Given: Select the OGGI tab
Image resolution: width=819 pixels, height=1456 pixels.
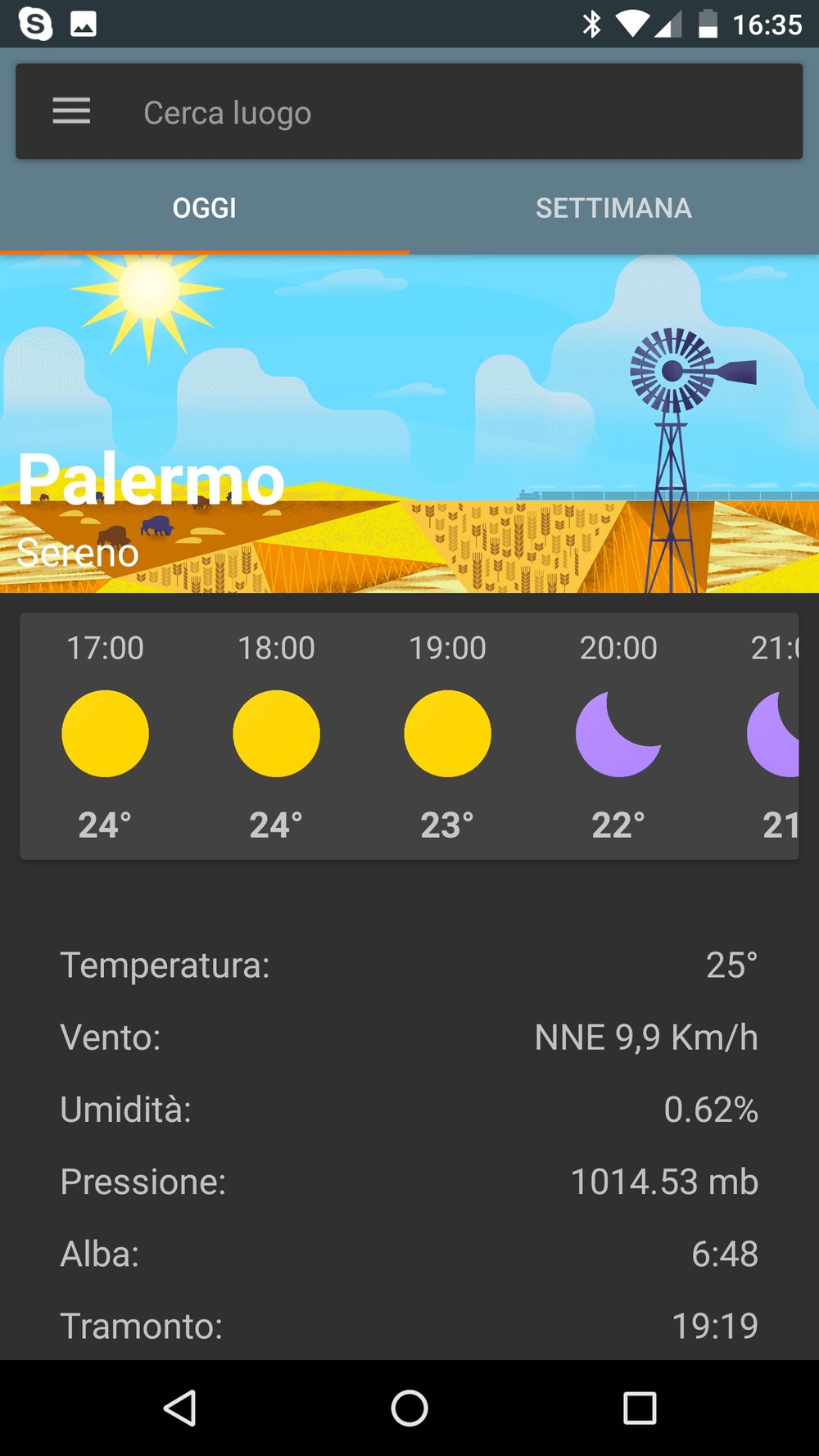Looking at the screenshot, I should pos(204,208).
